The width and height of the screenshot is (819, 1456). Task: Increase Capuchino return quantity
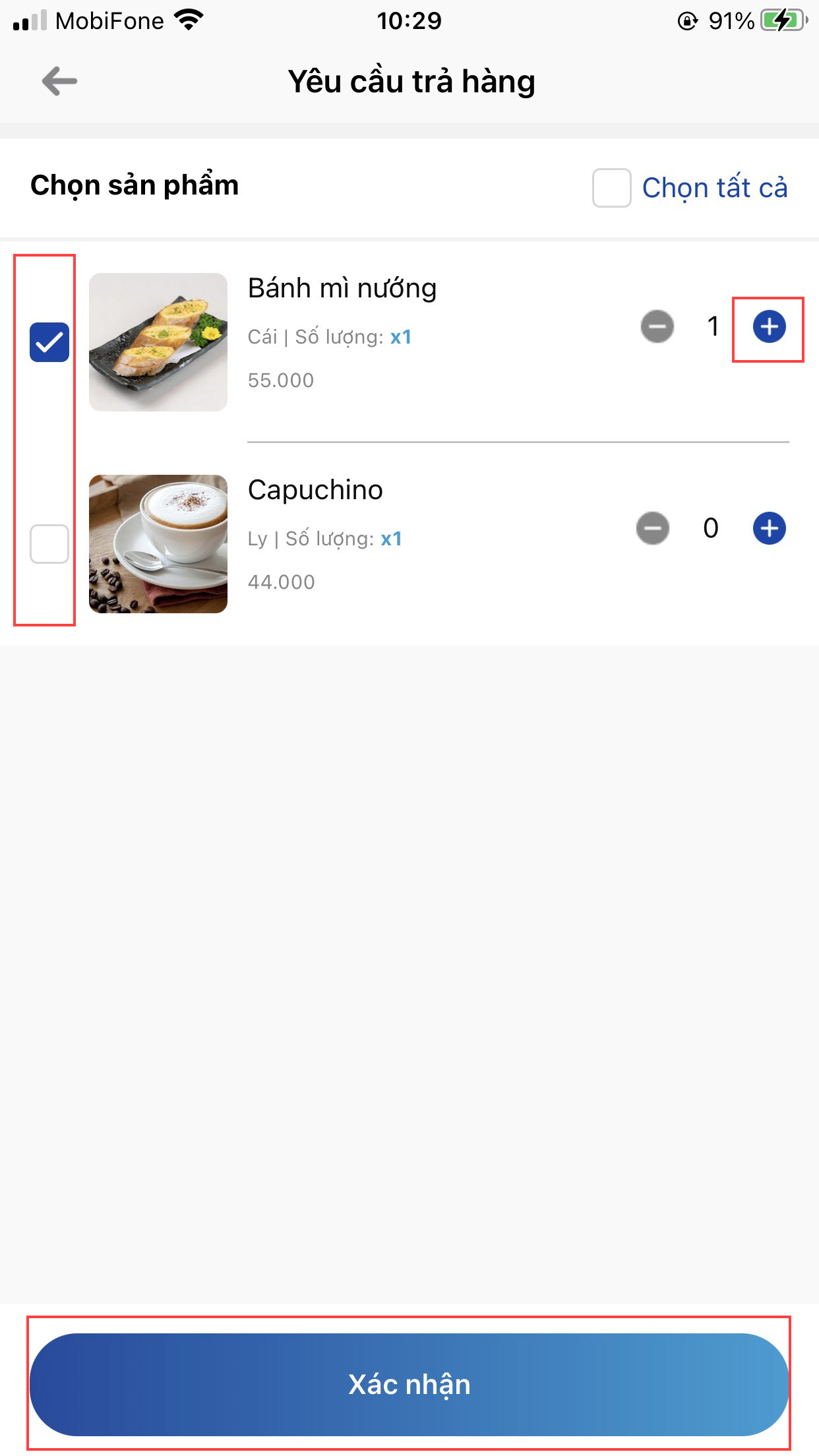click(769, 528)
